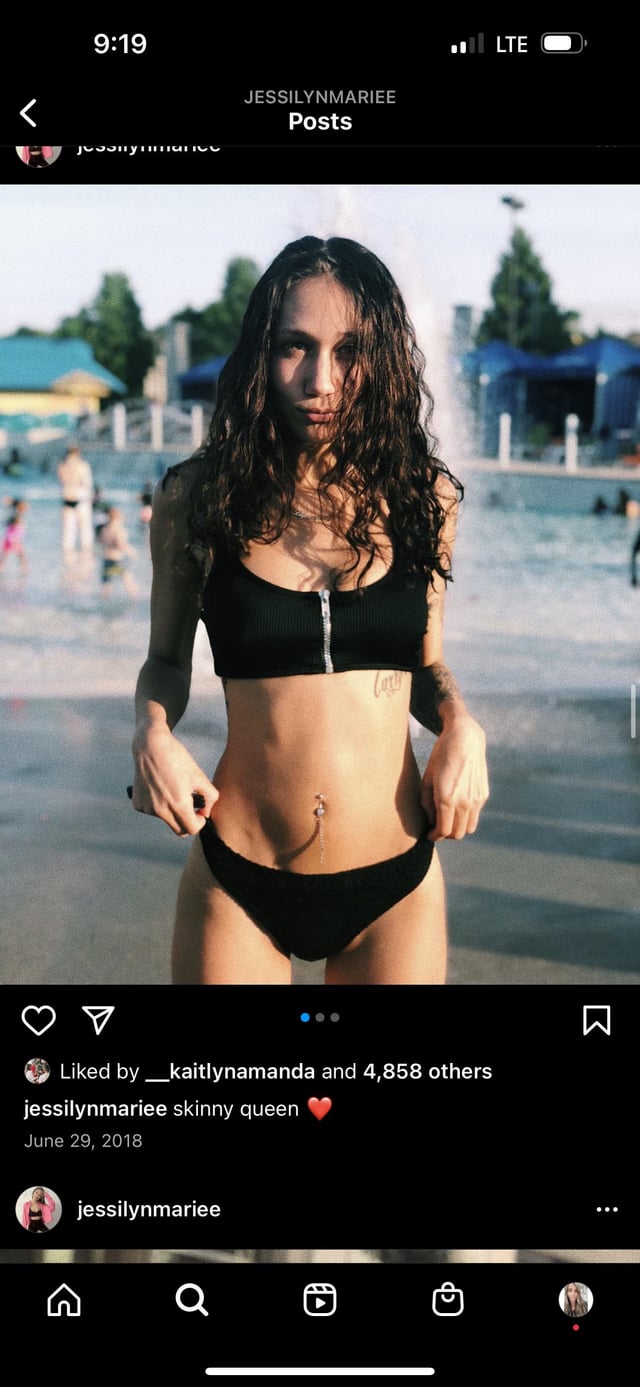View the 4,858 others who liked
Screen dimensions: 640x1387
[427, 1072]
